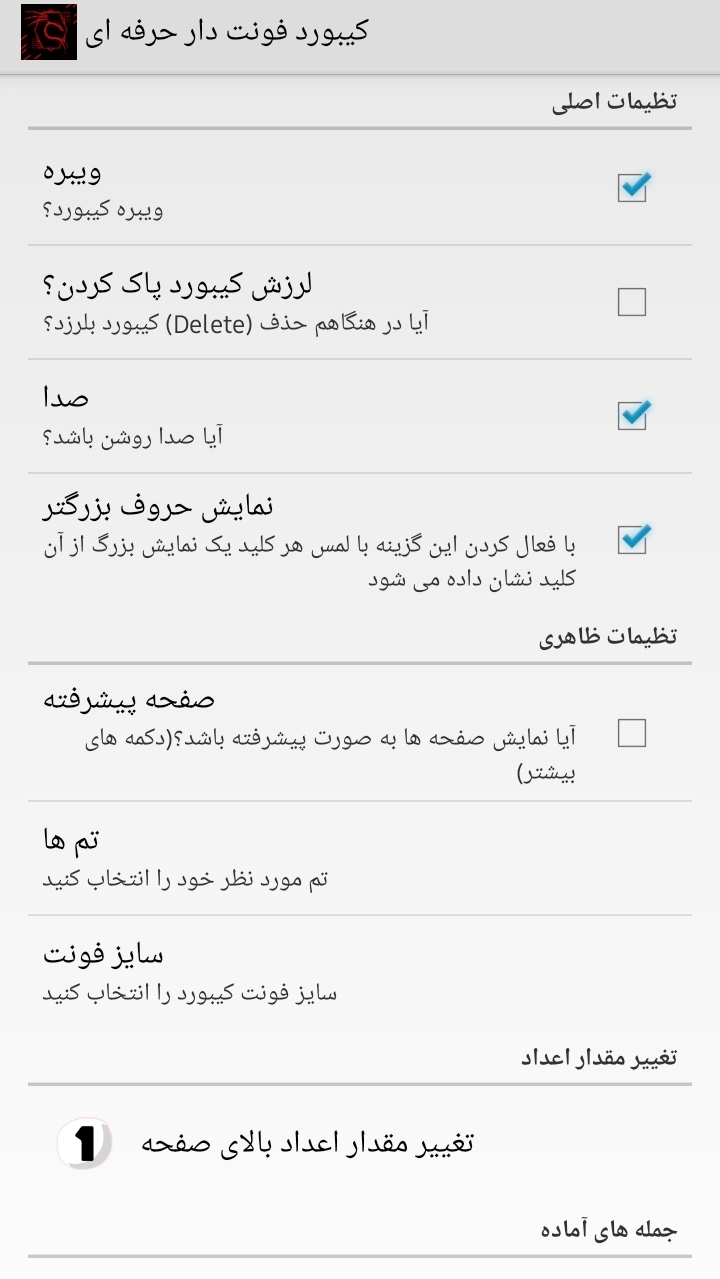Enable the صفحه پیشرفته checkbox
Viewport: 720px width, 1279px height.
coord(632,734)
